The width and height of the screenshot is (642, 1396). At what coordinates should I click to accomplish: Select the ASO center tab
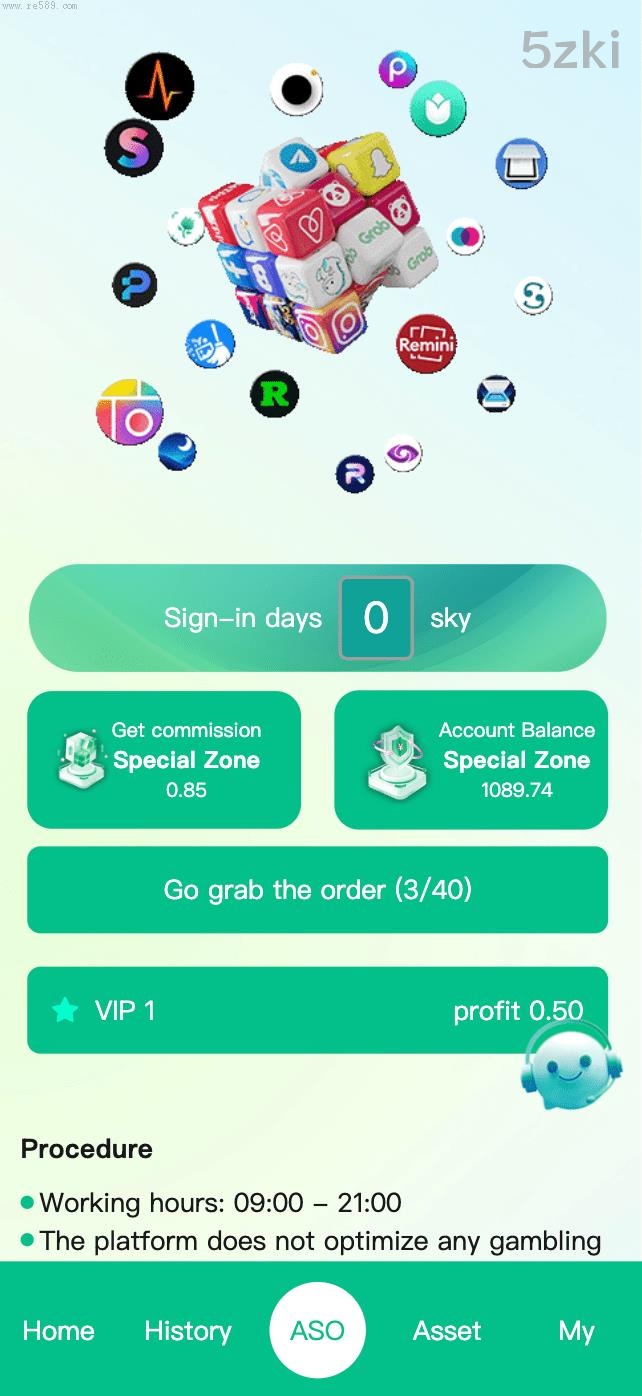pos(318,1331)
